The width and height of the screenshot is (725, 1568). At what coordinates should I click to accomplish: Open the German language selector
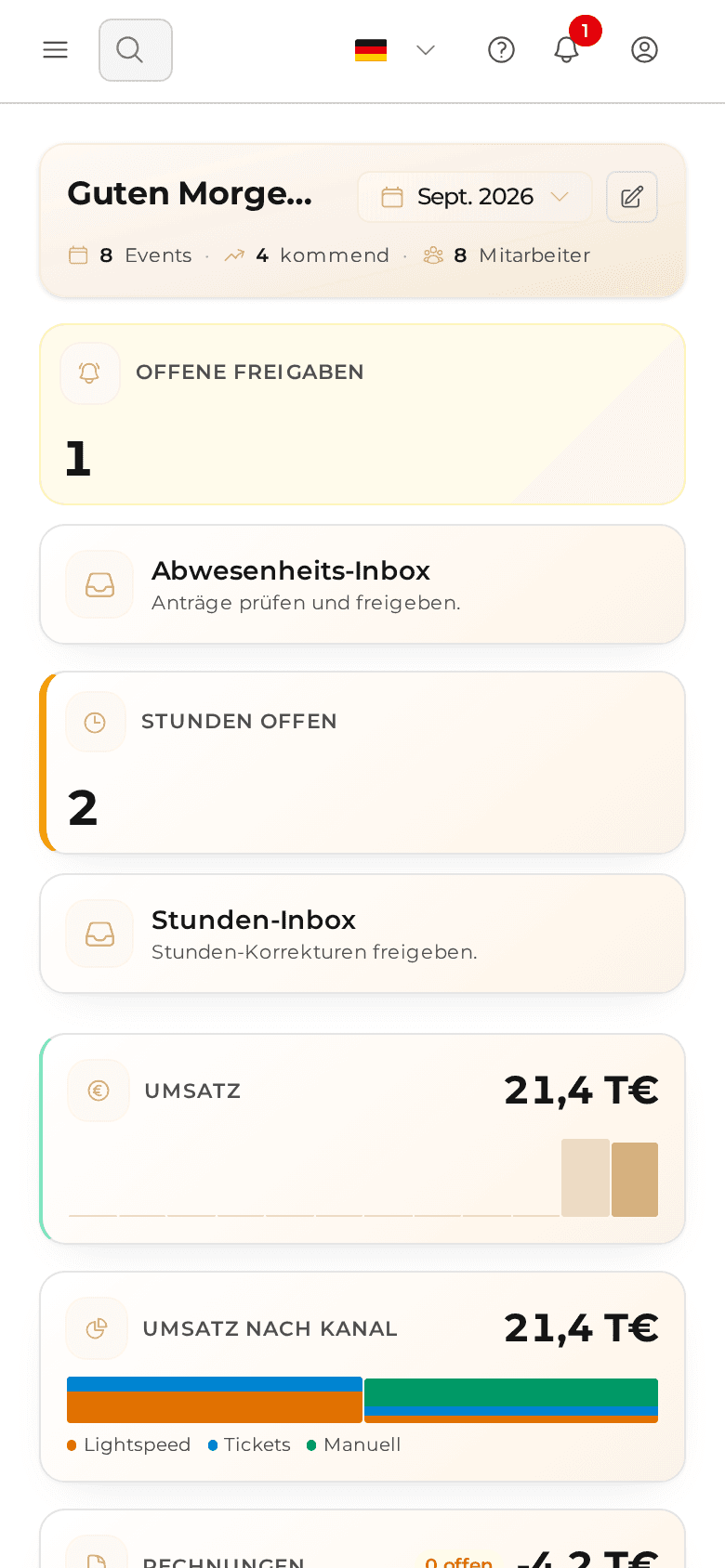pos(395,50)
